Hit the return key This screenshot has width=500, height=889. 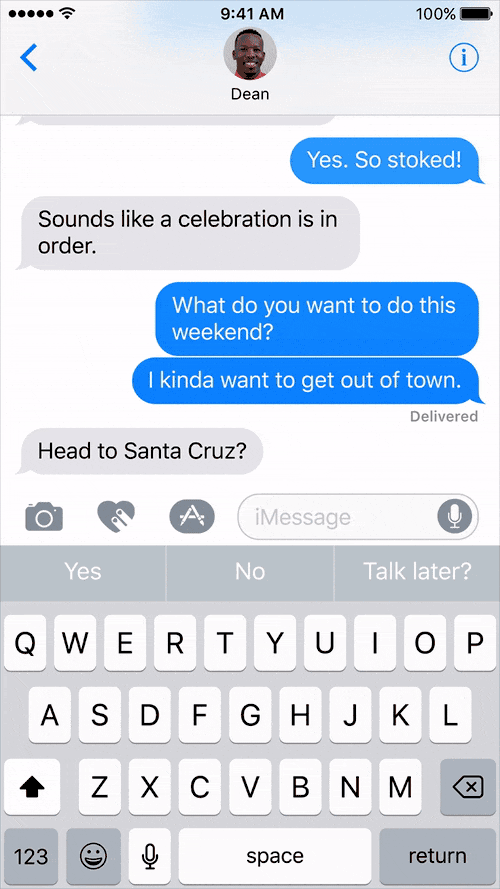[438, 856]
